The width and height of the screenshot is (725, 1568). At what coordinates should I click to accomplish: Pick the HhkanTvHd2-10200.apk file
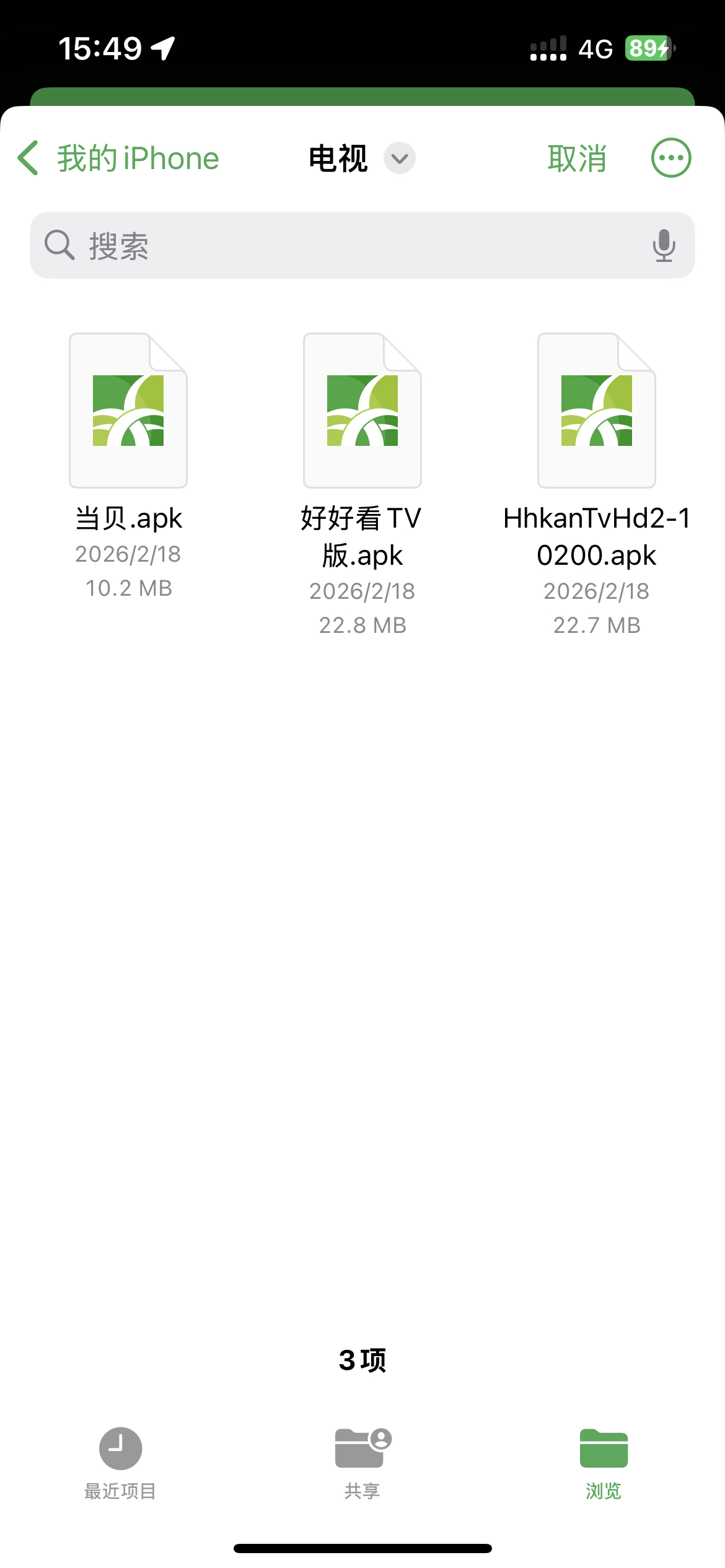pos(597,411)
